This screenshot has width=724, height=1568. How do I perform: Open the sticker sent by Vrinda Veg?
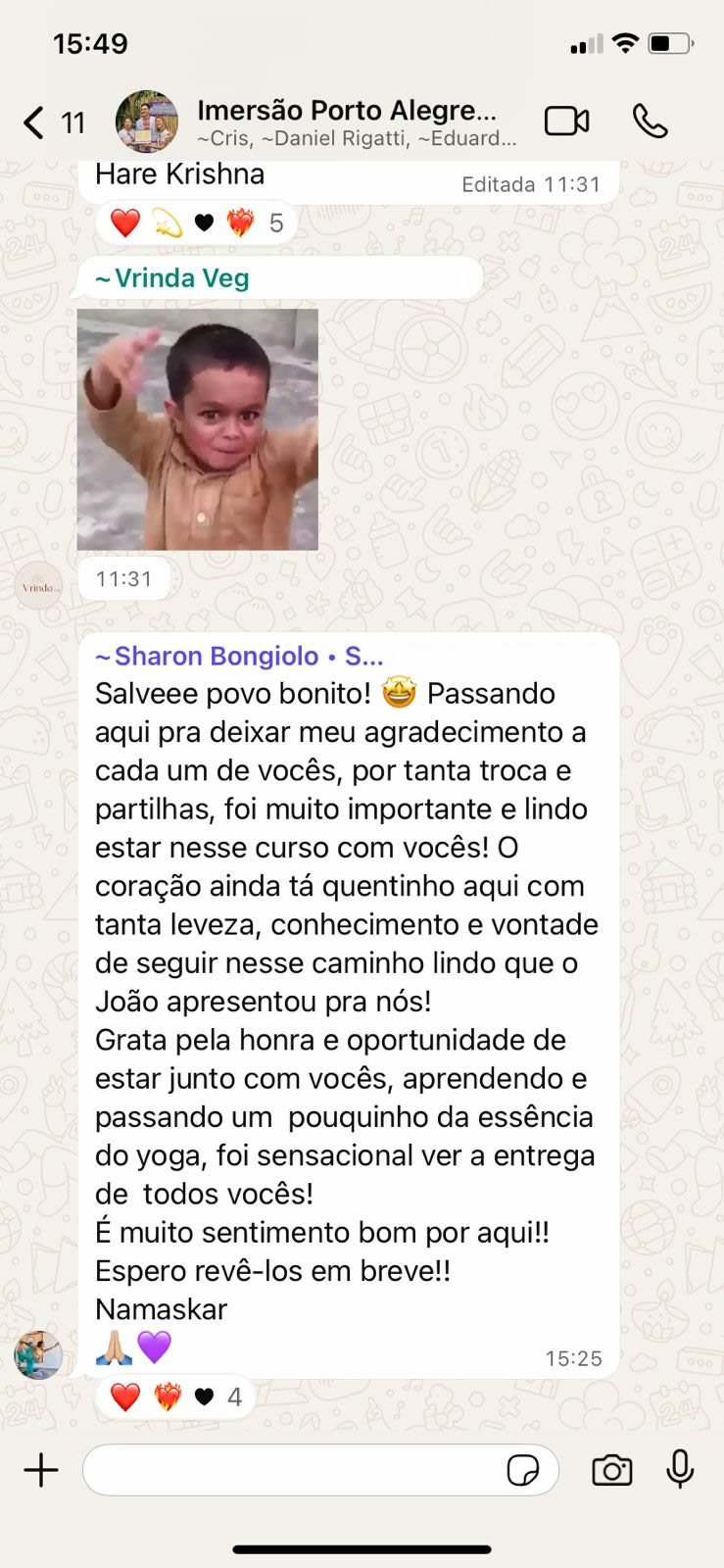point(198,429)
